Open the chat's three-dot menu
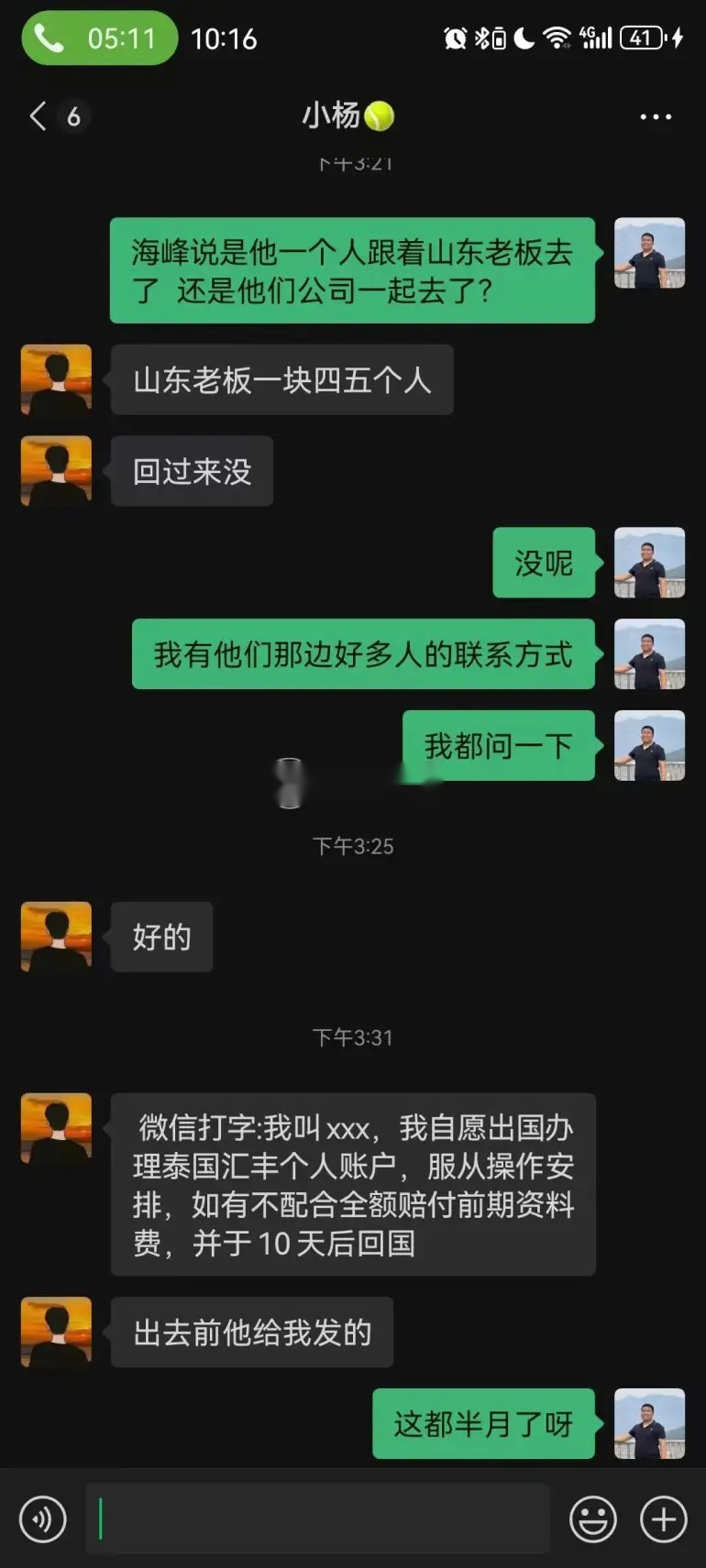This screenshot has width=706, height=1568. tap(655, 116)
